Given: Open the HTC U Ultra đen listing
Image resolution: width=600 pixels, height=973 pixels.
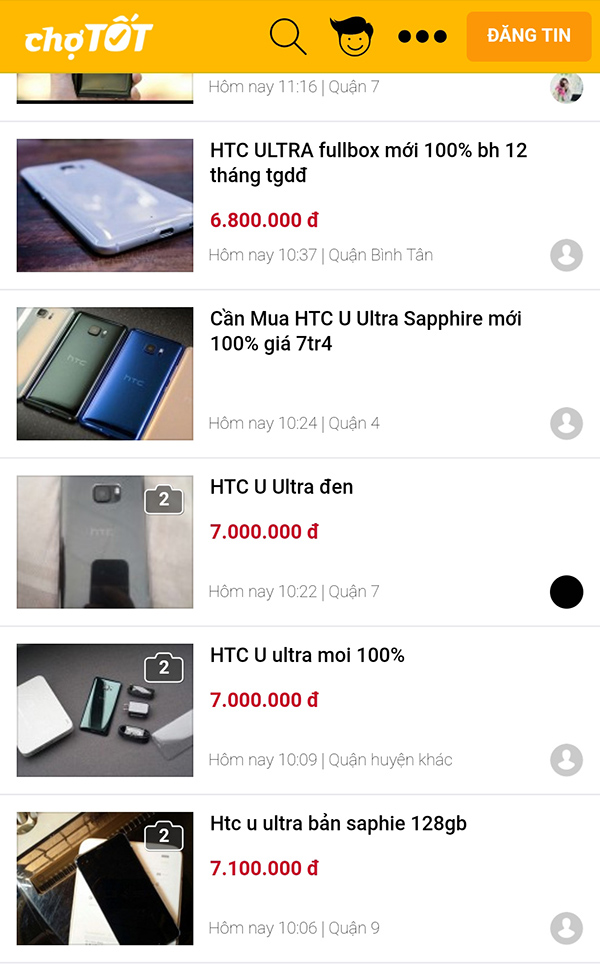Looking at the screenshot, I should 282,487.
